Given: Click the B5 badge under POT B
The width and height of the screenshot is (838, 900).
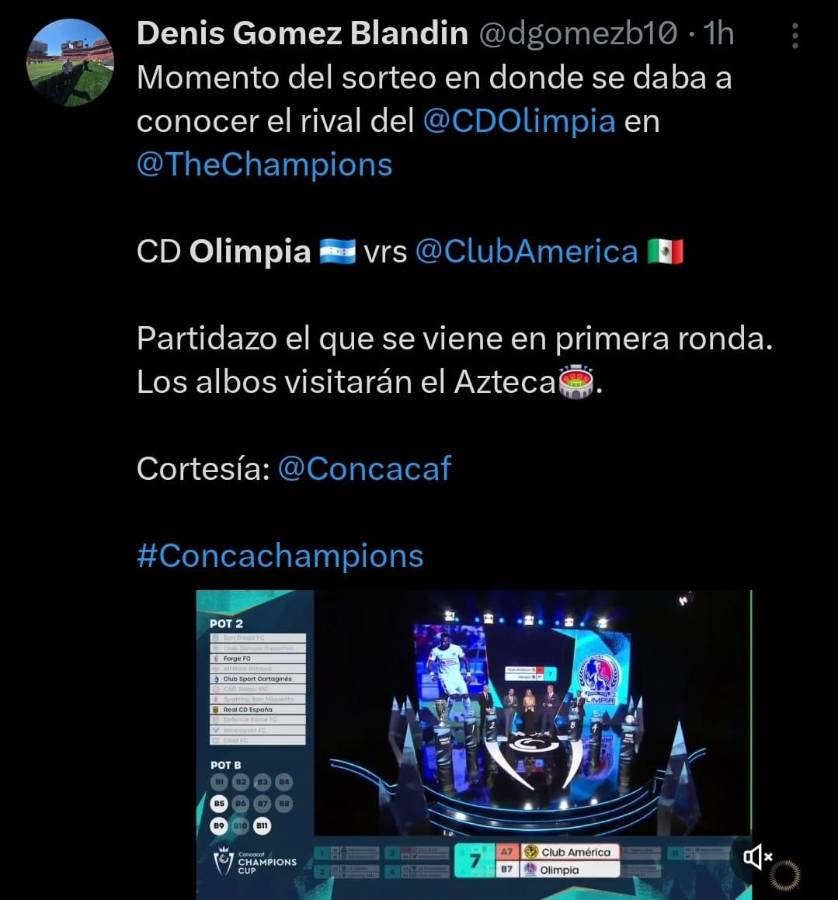Looking at the screenshot, I should pyautogui.click(x=218, y=803).
